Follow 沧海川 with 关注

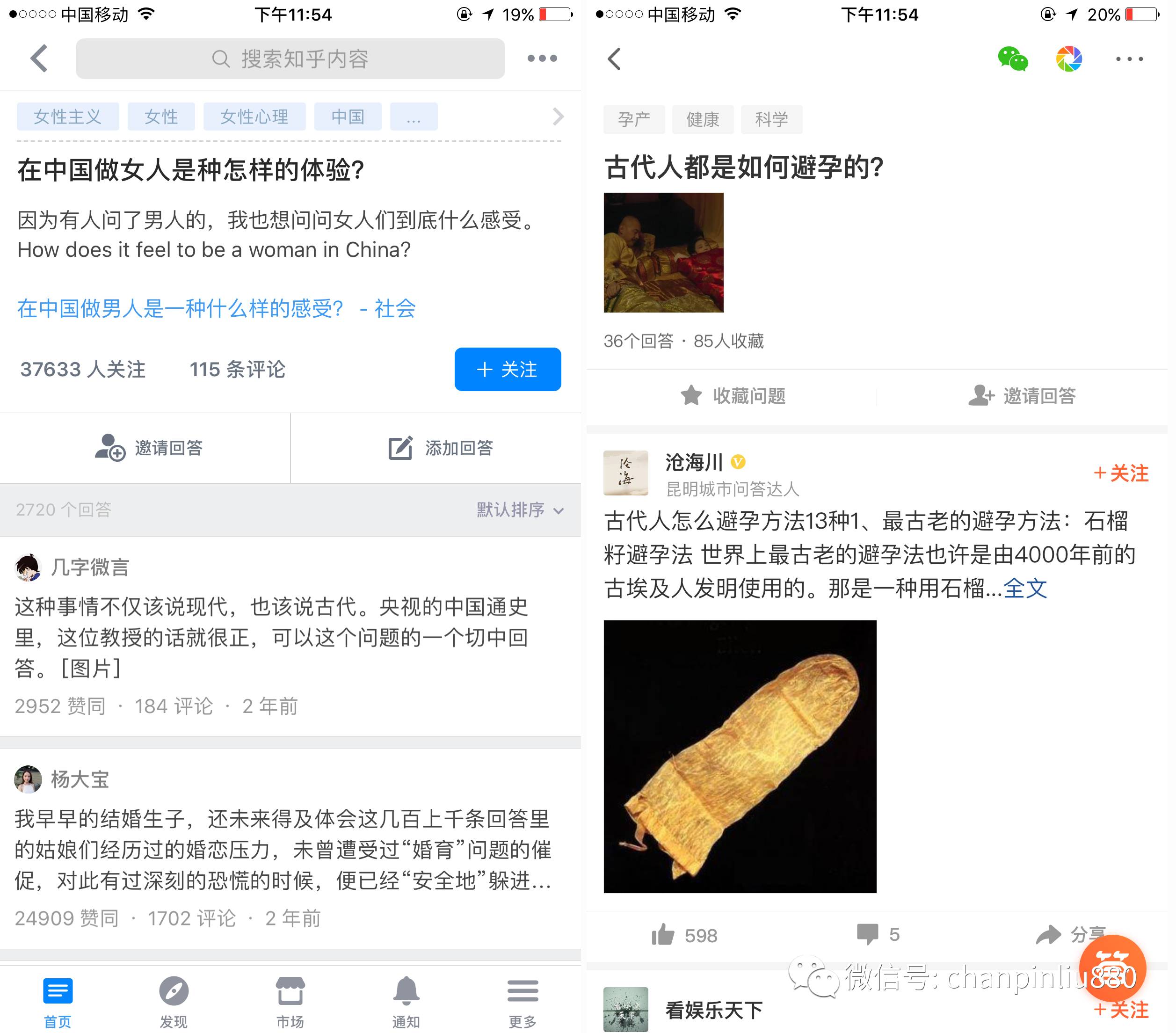coord(1121,473)
